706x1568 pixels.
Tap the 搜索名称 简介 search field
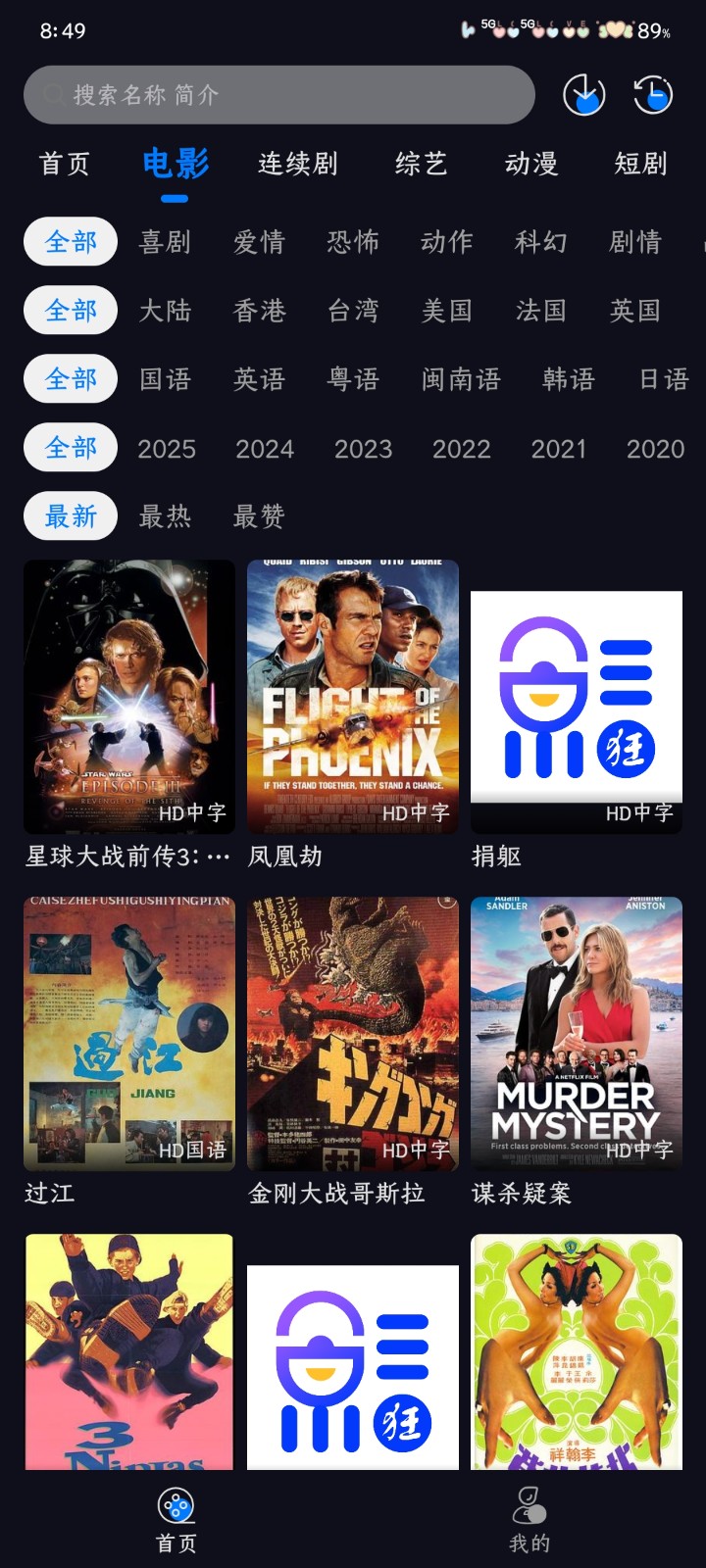(279, 94)
